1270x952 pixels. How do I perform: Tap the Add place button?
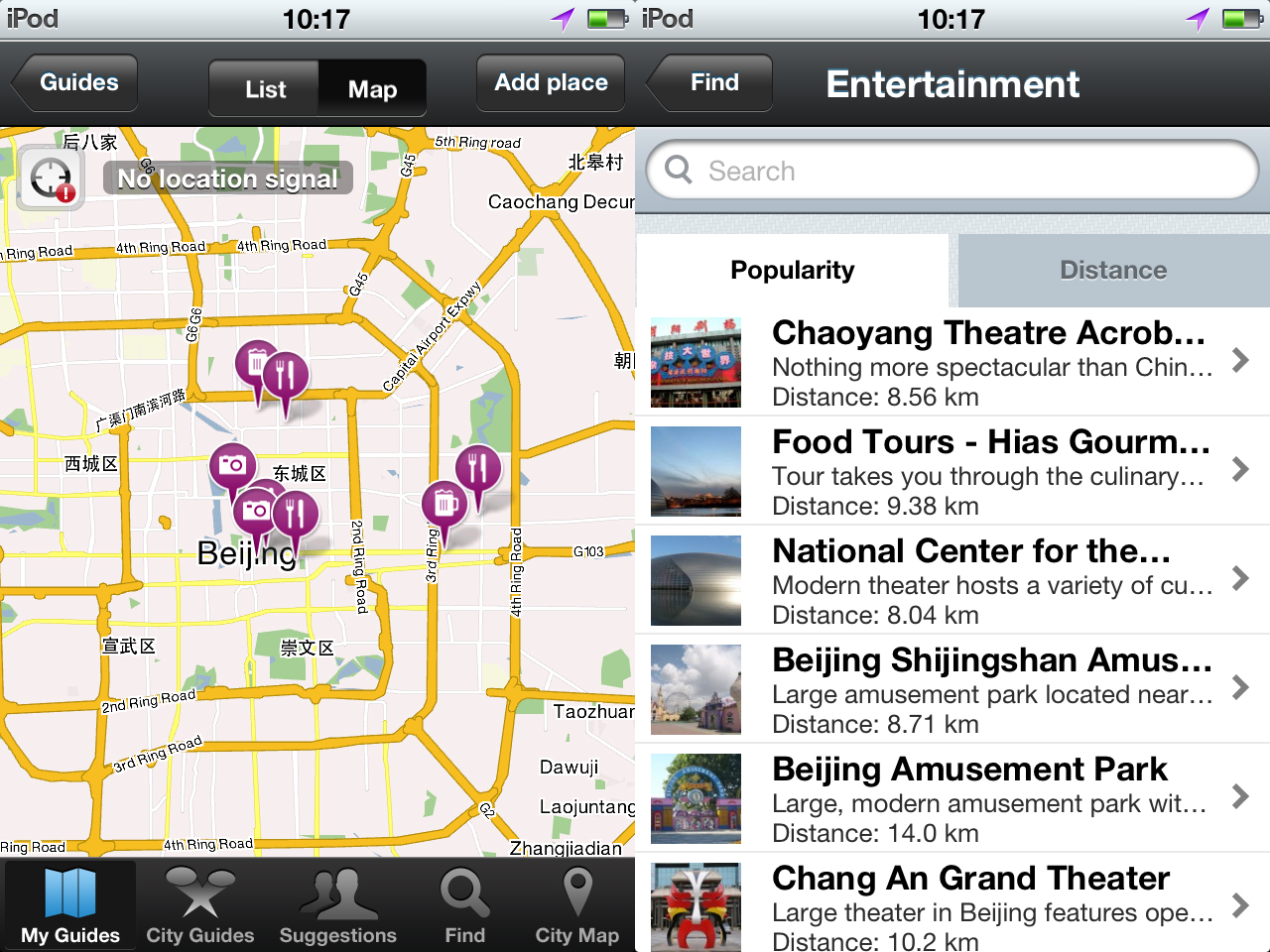click(551, 83)
